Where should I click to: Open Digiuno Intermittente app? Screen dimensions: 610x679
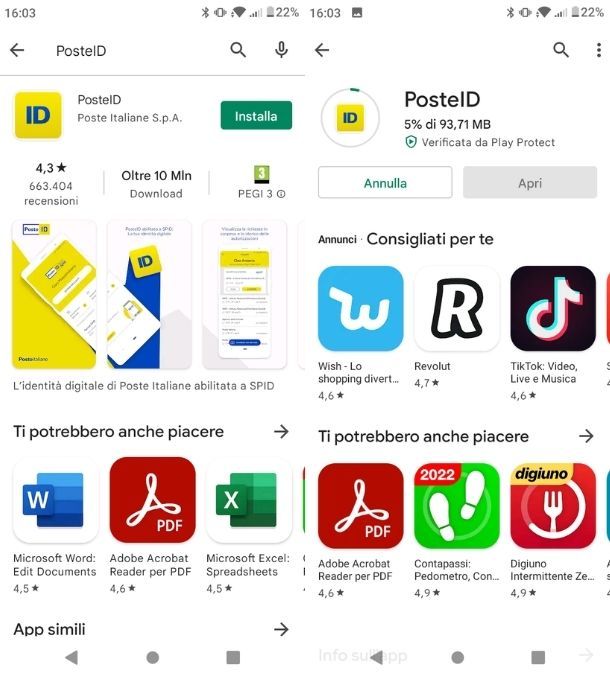[552, 505]
